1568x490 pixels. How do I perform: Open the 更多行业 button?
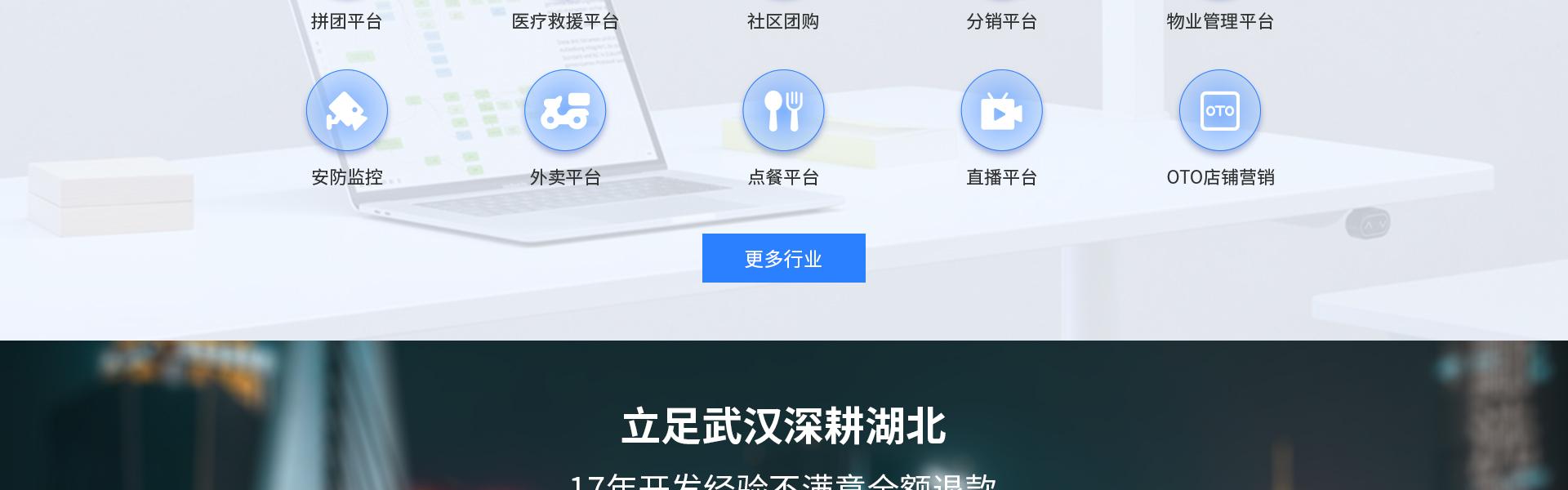[783, 258]
